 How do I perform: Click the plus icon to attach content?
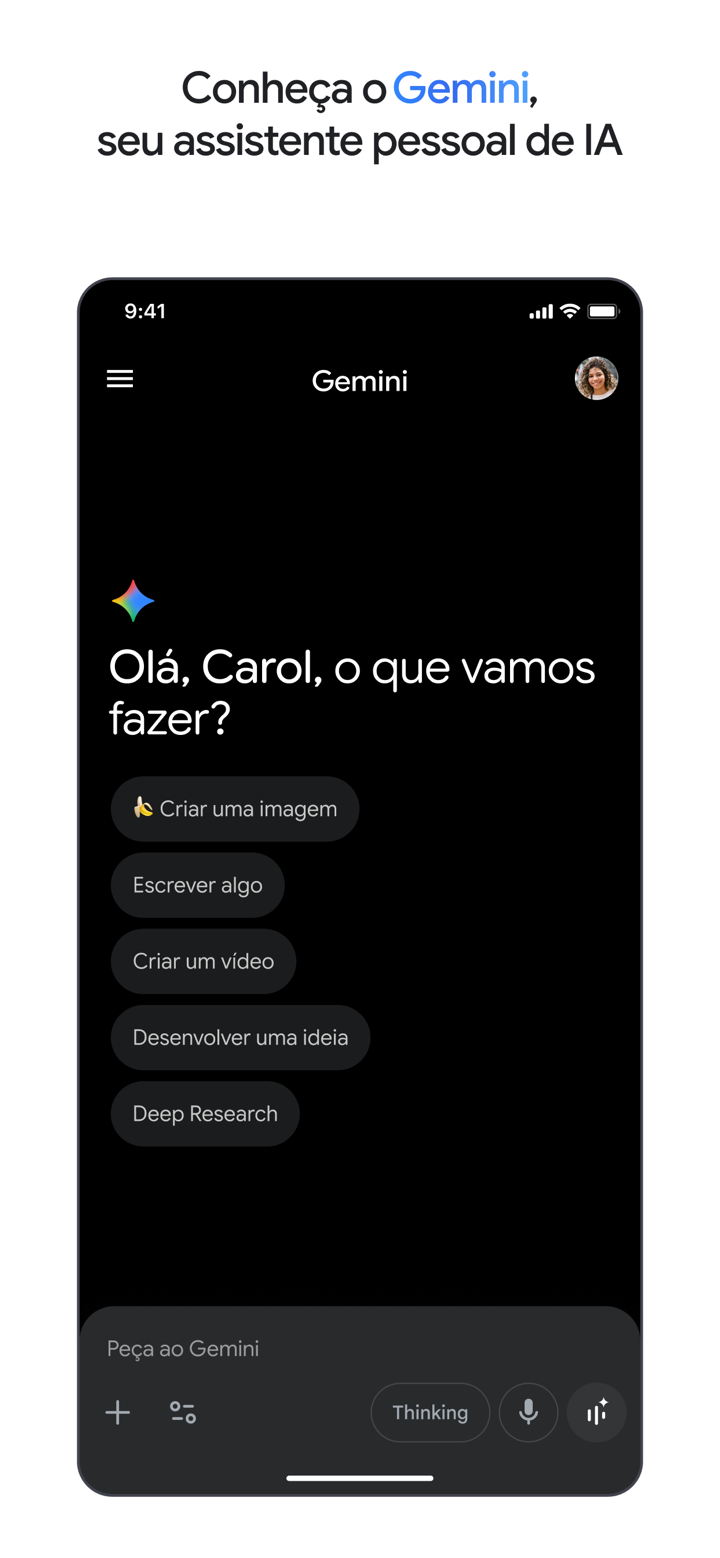tap(117, 1412)
